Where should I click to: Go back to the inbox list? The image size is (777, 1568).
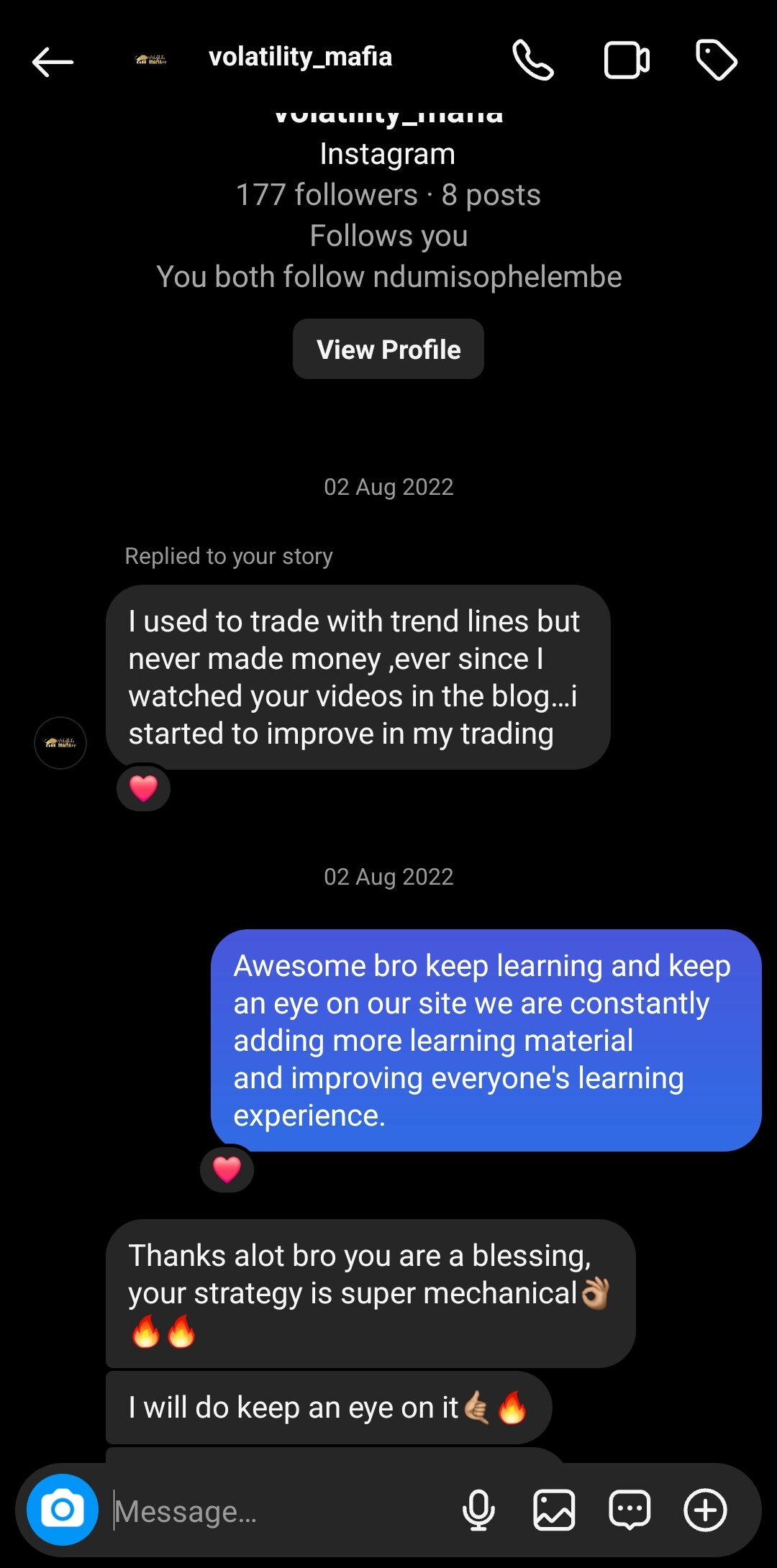(x=53, y=62)
